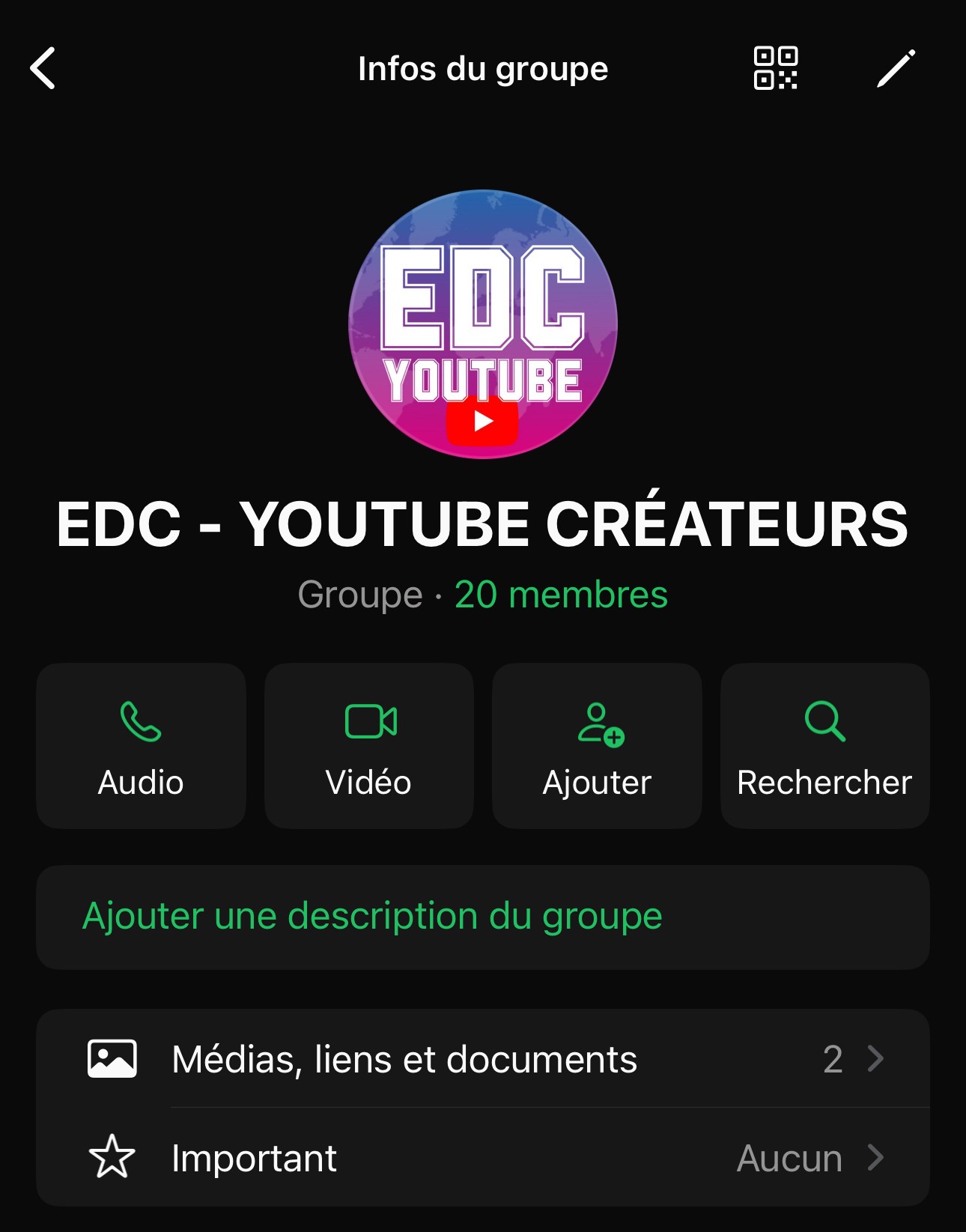Screen dimensions: 966x1232
Task: Tap Ajouter une description du groupe
Action: point(372,917)
